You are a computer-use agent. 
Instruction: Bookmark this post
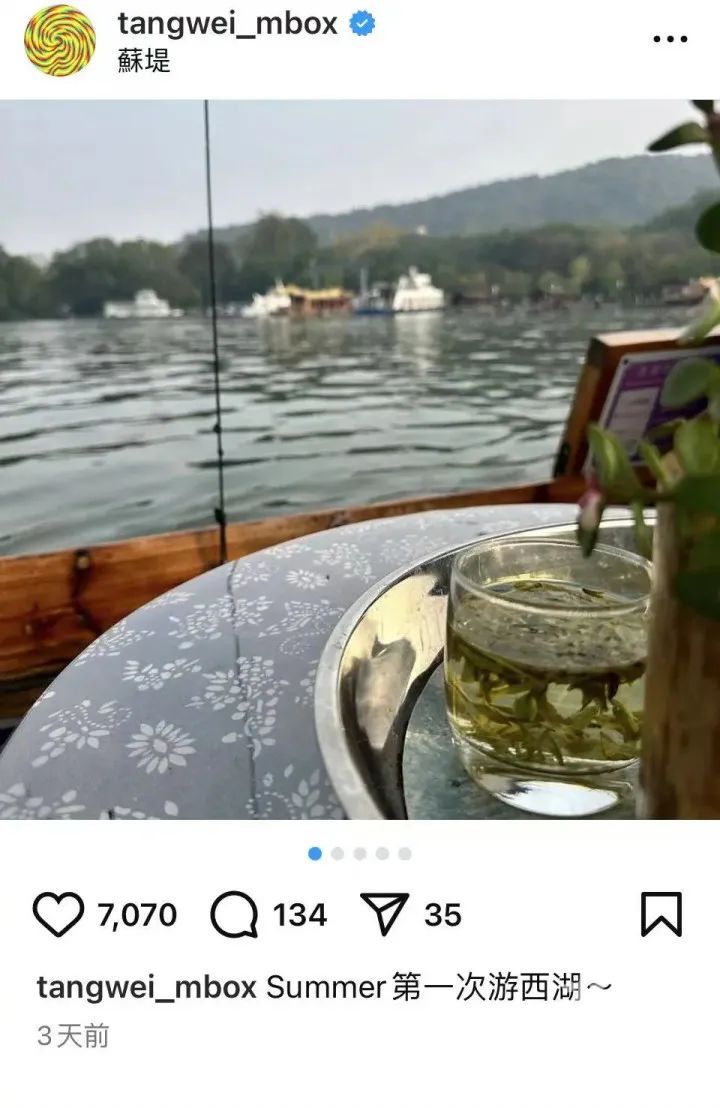[661, 914]
